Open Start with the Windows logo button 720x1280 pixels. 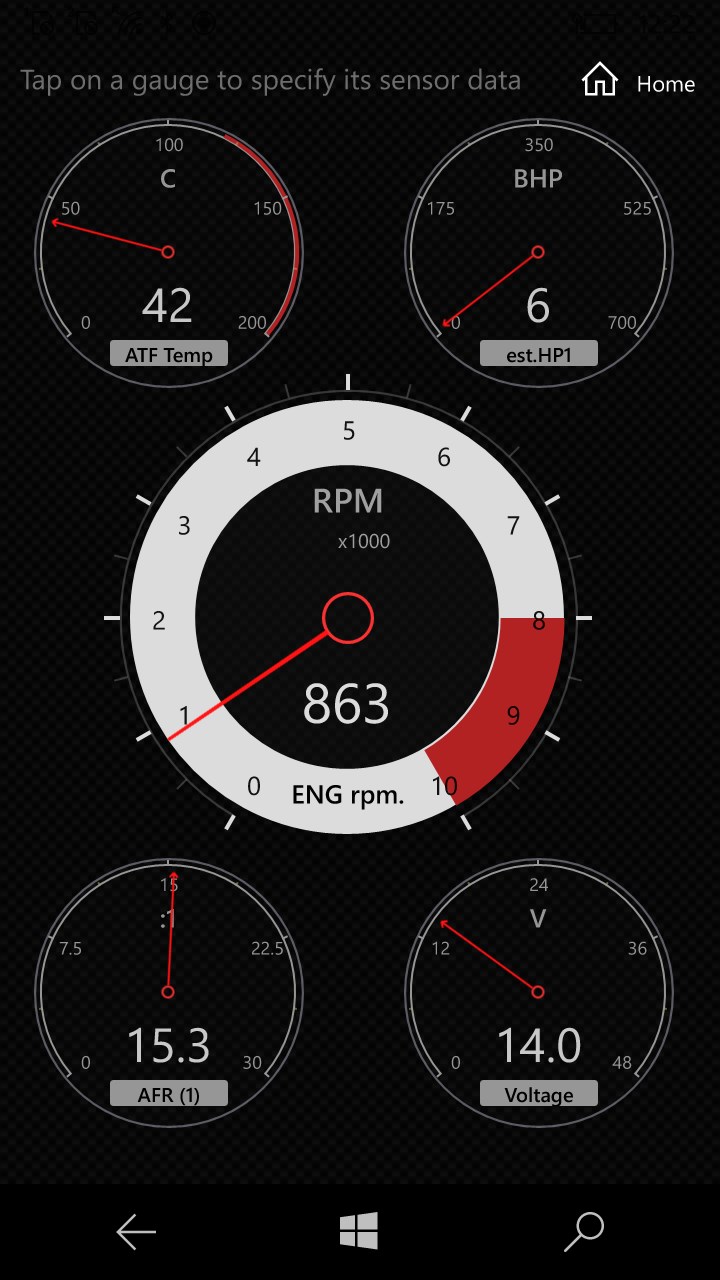[360, 1231]
